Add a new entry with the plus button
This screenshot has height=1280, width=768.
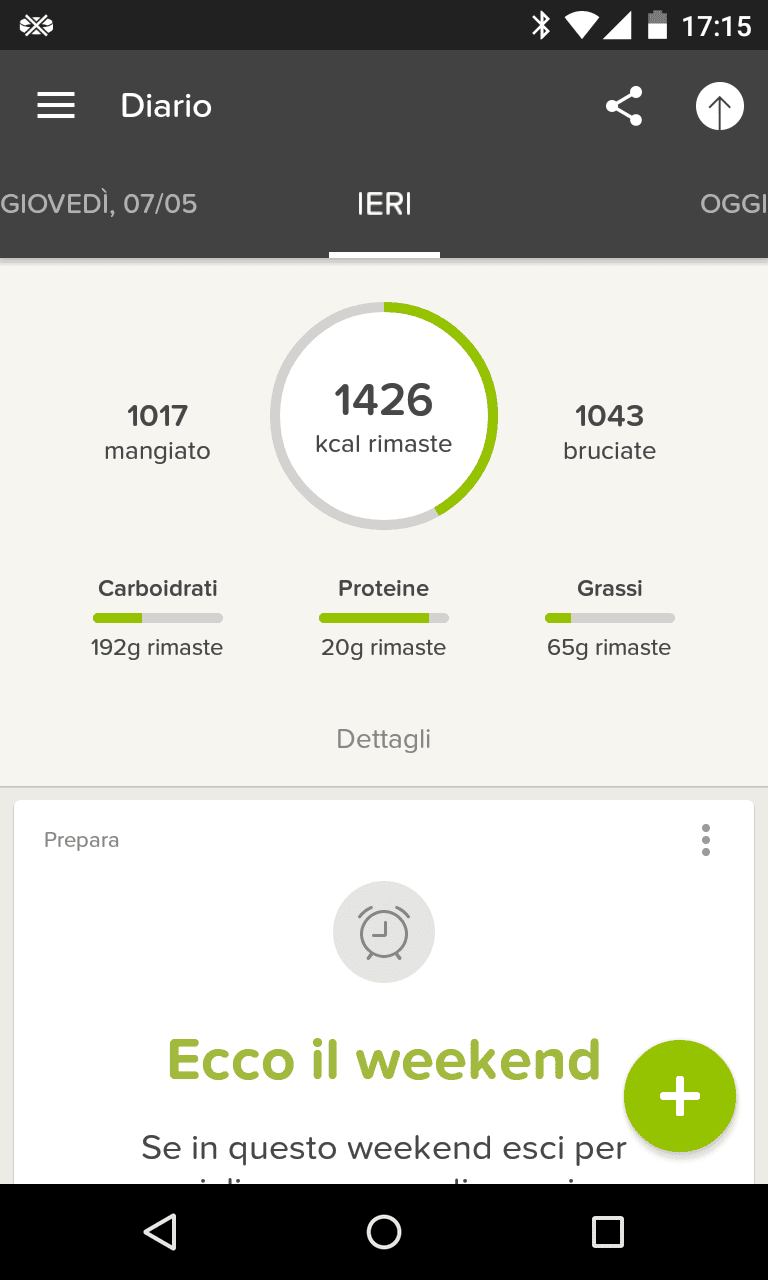point(680,1096)
